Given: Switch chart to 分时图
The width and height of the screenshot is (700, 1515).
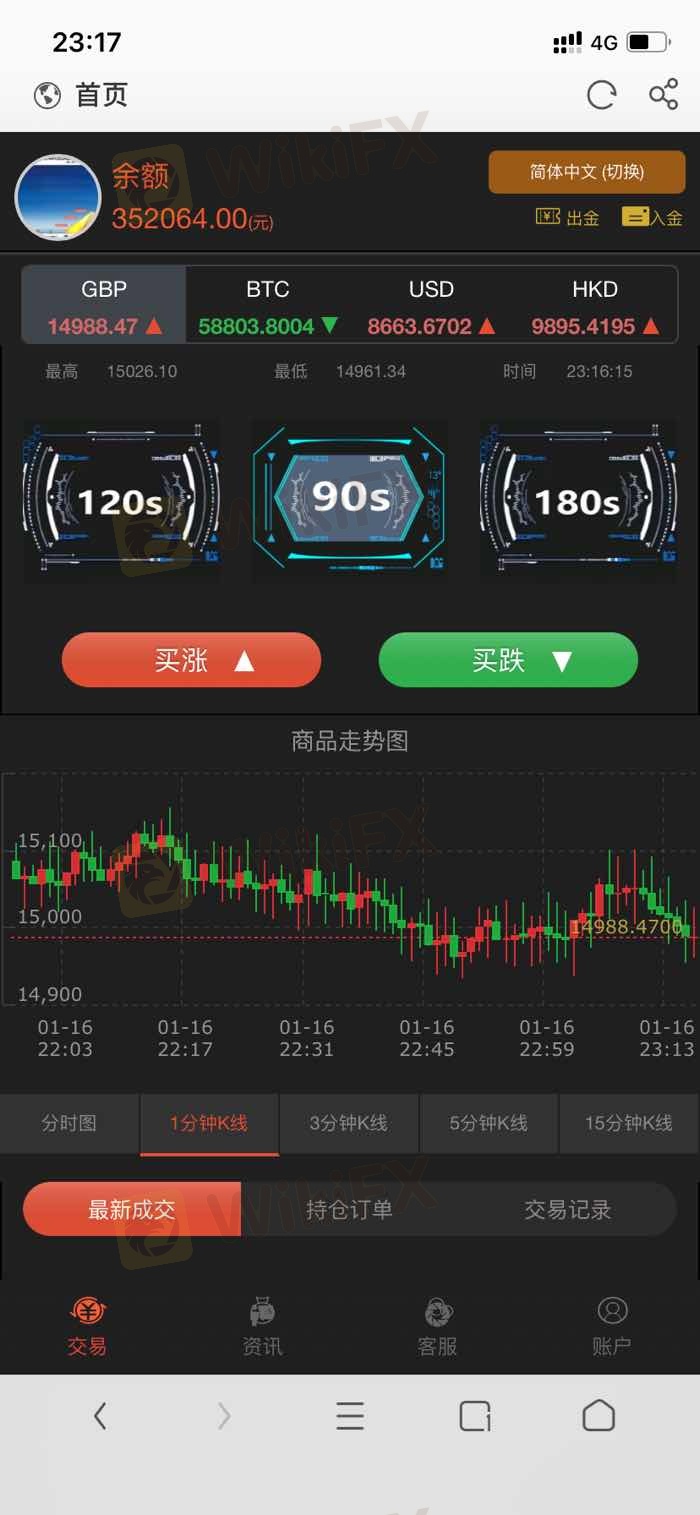Looking at the screenshot, I should (x=70, y=1123).
